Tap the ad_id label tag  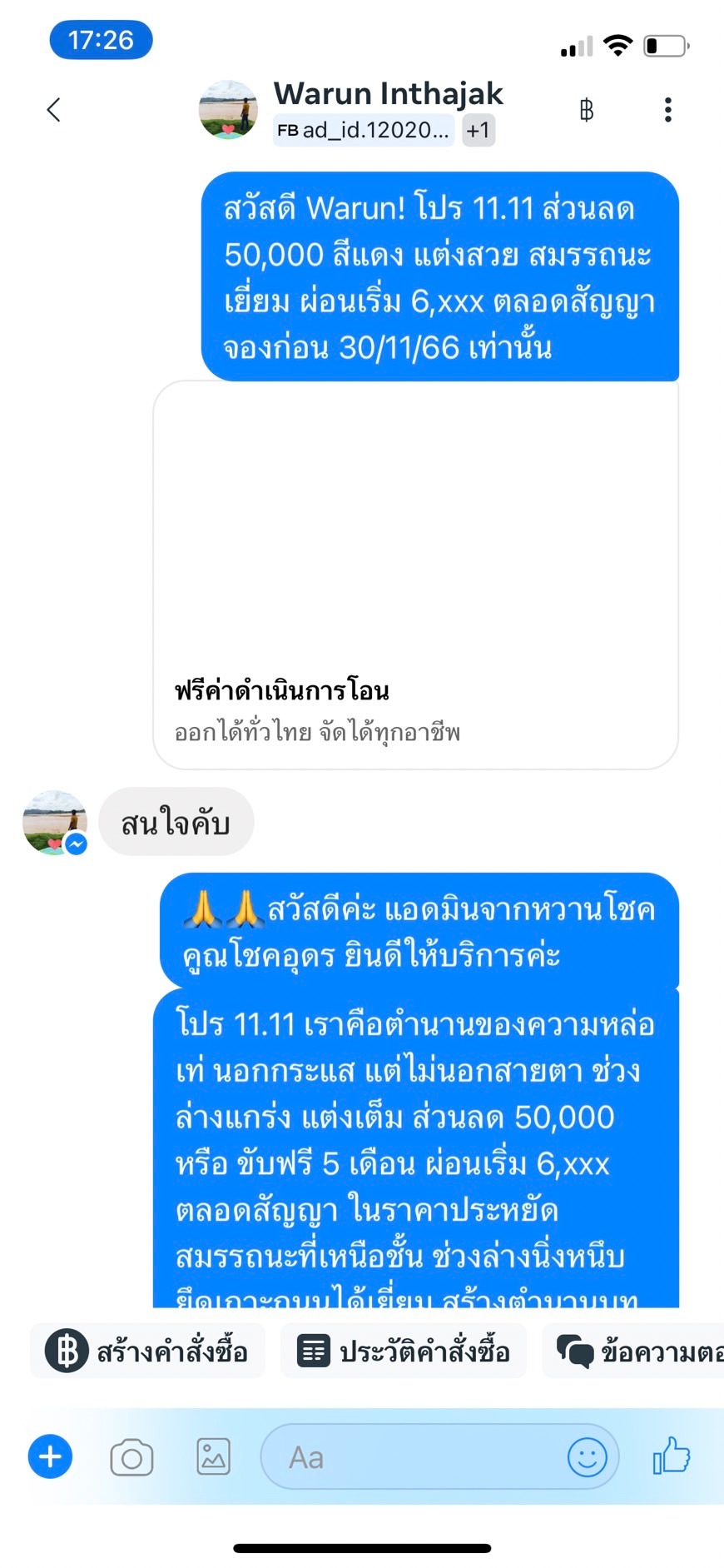[364, 131]
